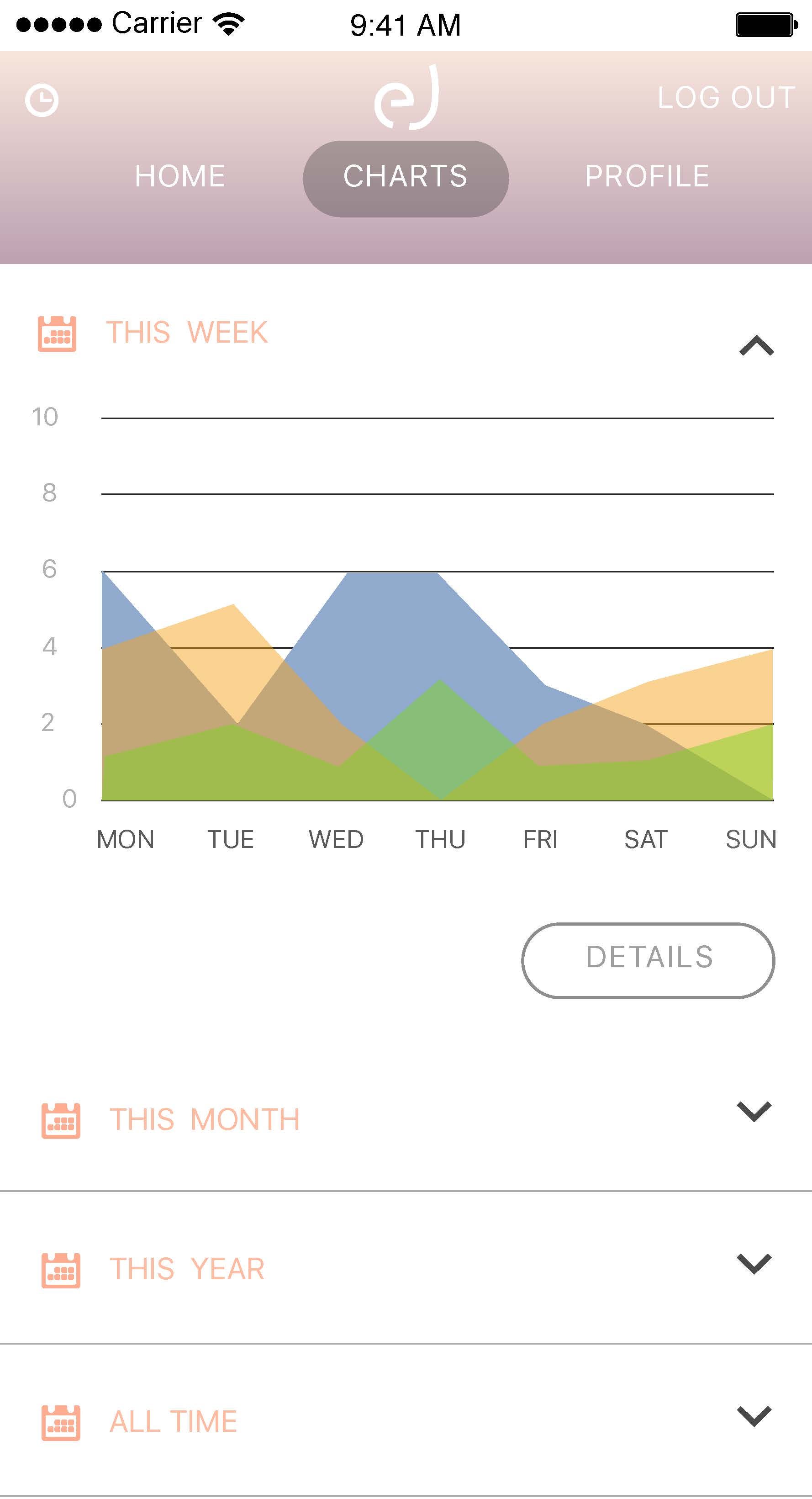Expand the THIS YEAR section
The image size is (812, 1499).
click(754, 1264)
